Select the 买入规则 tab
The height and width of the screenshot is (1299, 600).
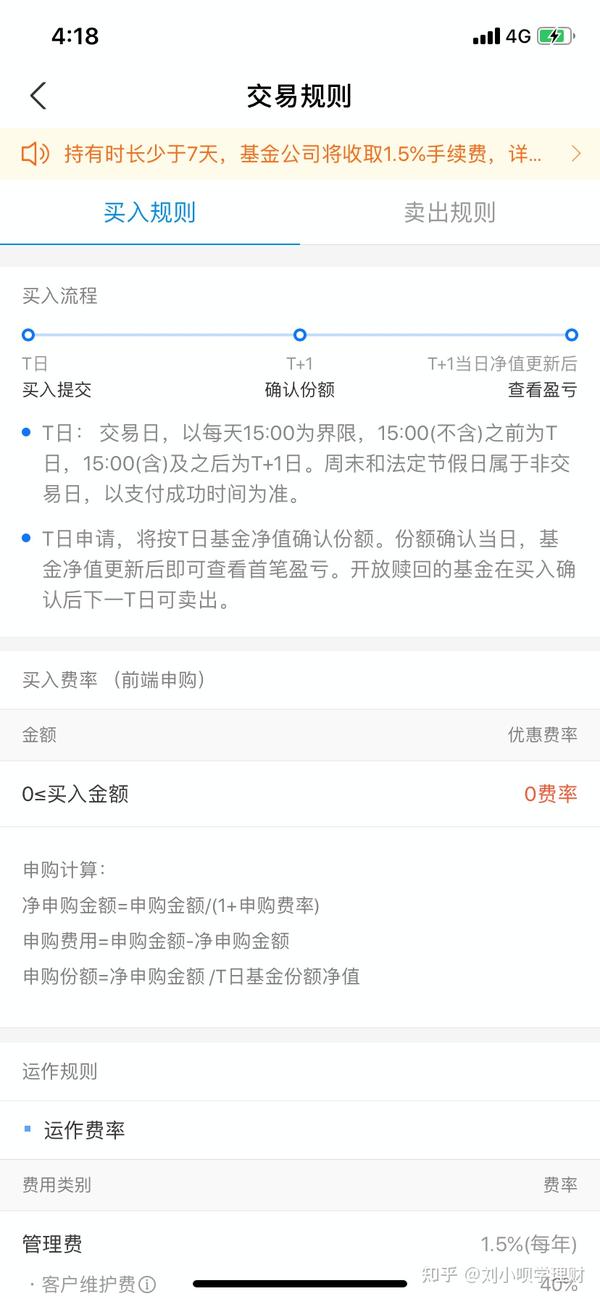(150, 212)
